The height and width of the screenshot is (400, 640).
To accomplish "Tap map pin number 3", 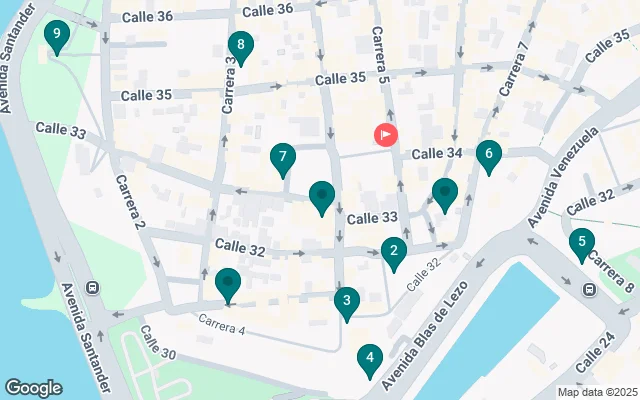I will 346,300.
